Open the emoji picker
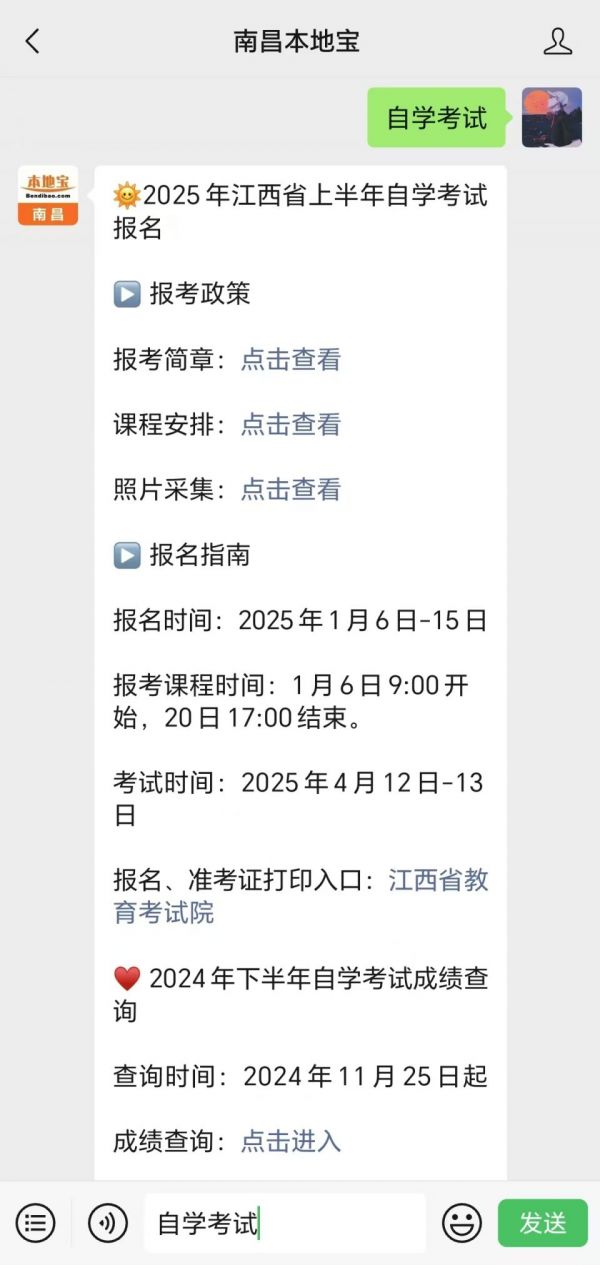600x1265 pixels. coord(462,1223)
